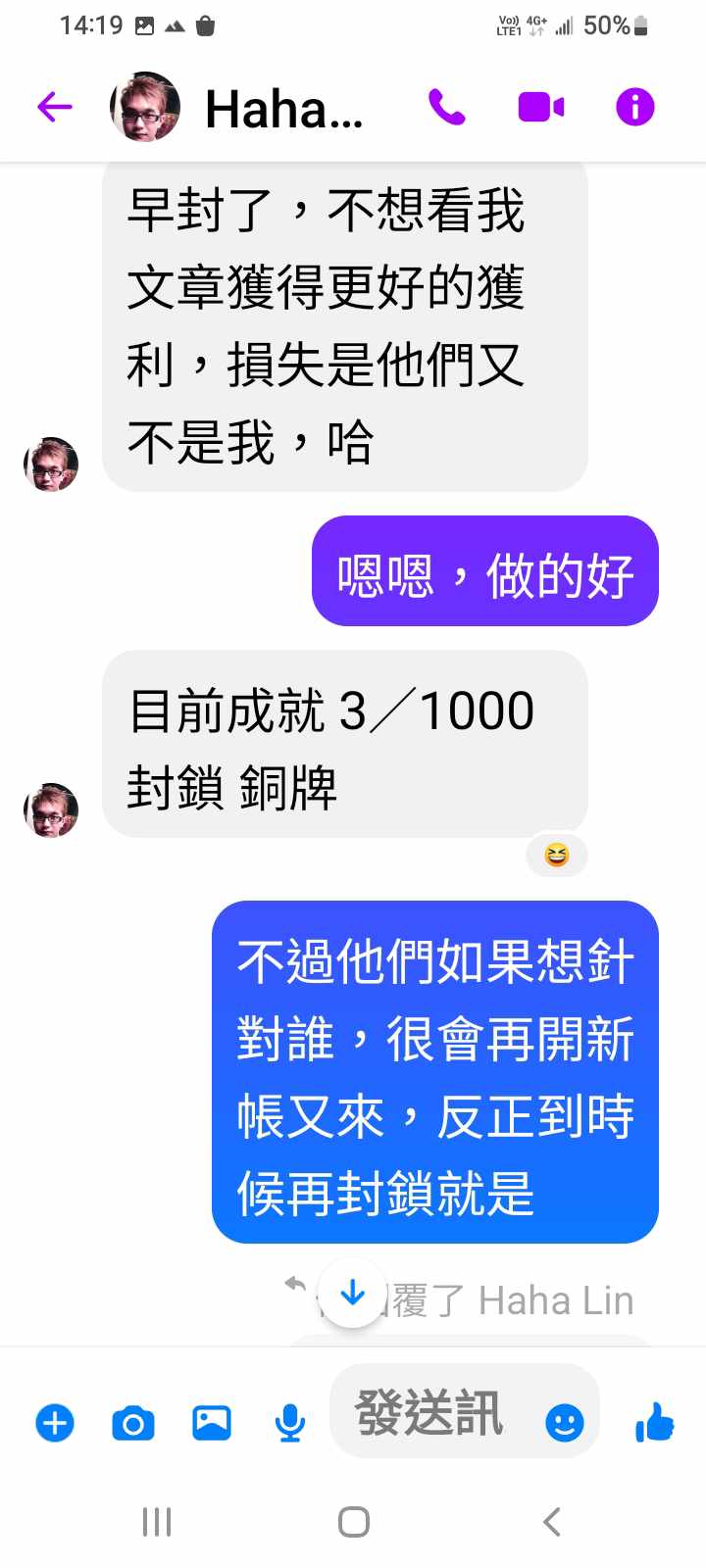This screenshot has width=706, height=1568.
Task: Open Haha's profile from the header name
Action: [x=283, y=109]
